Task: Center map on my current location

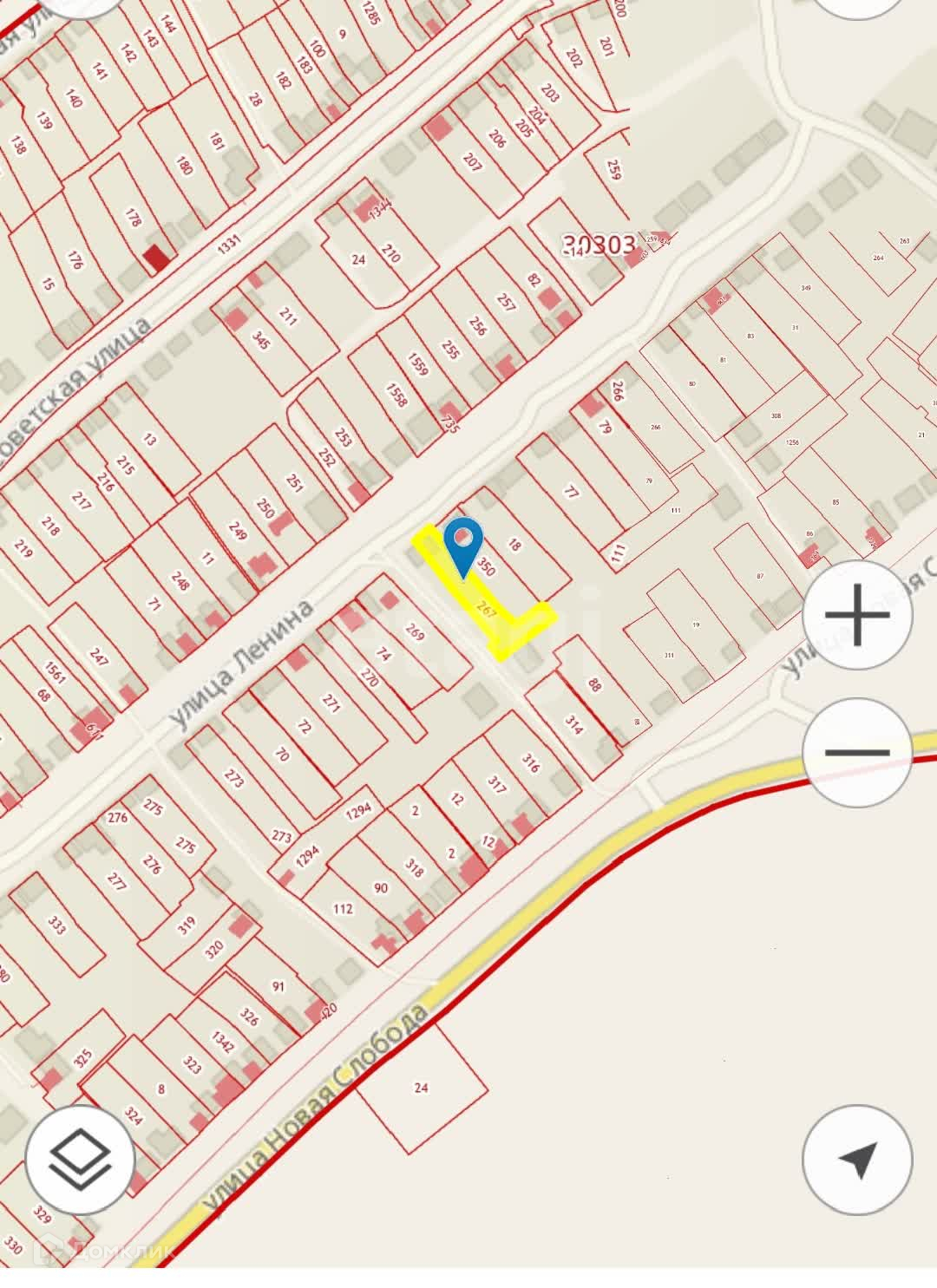Action: (x=857, y=1159)
